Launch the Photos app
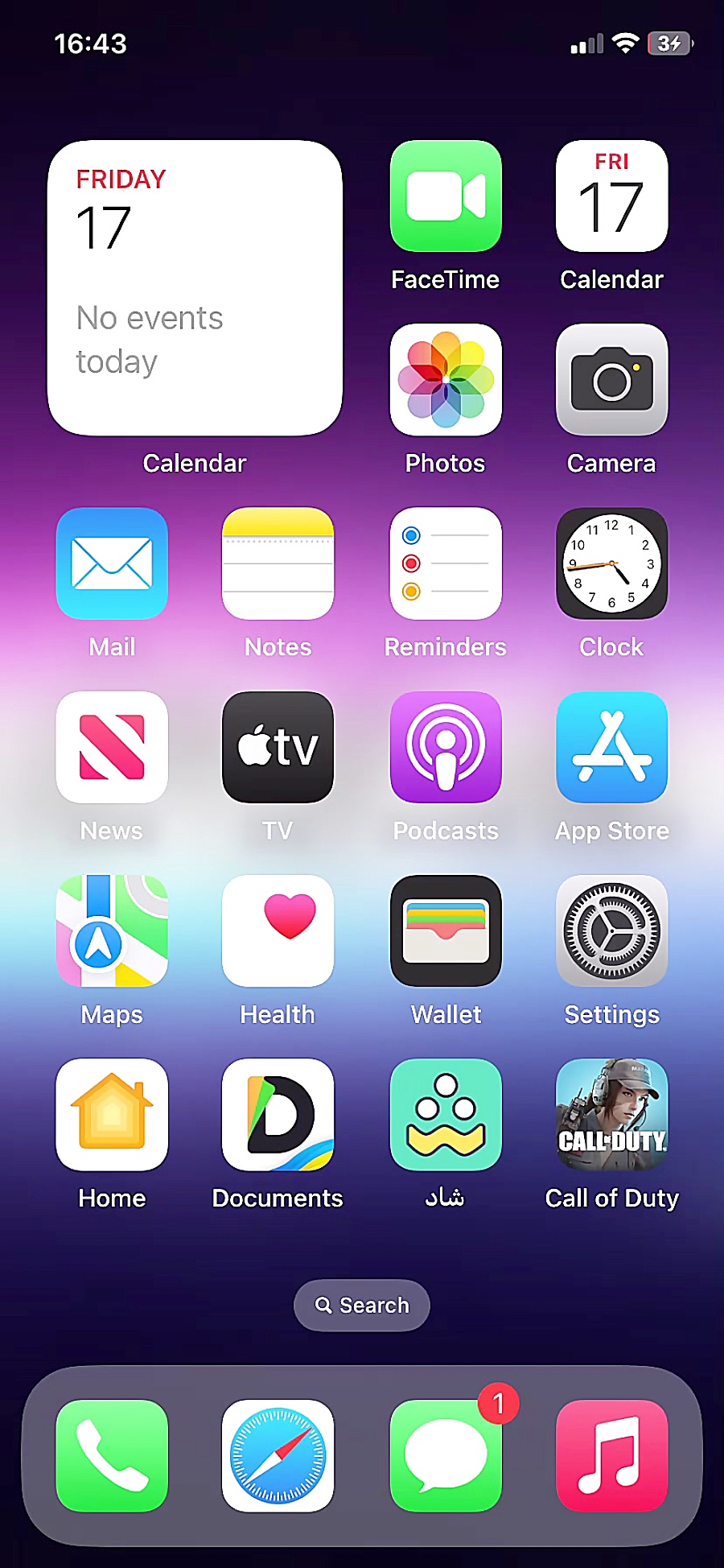 coord(446,380)
